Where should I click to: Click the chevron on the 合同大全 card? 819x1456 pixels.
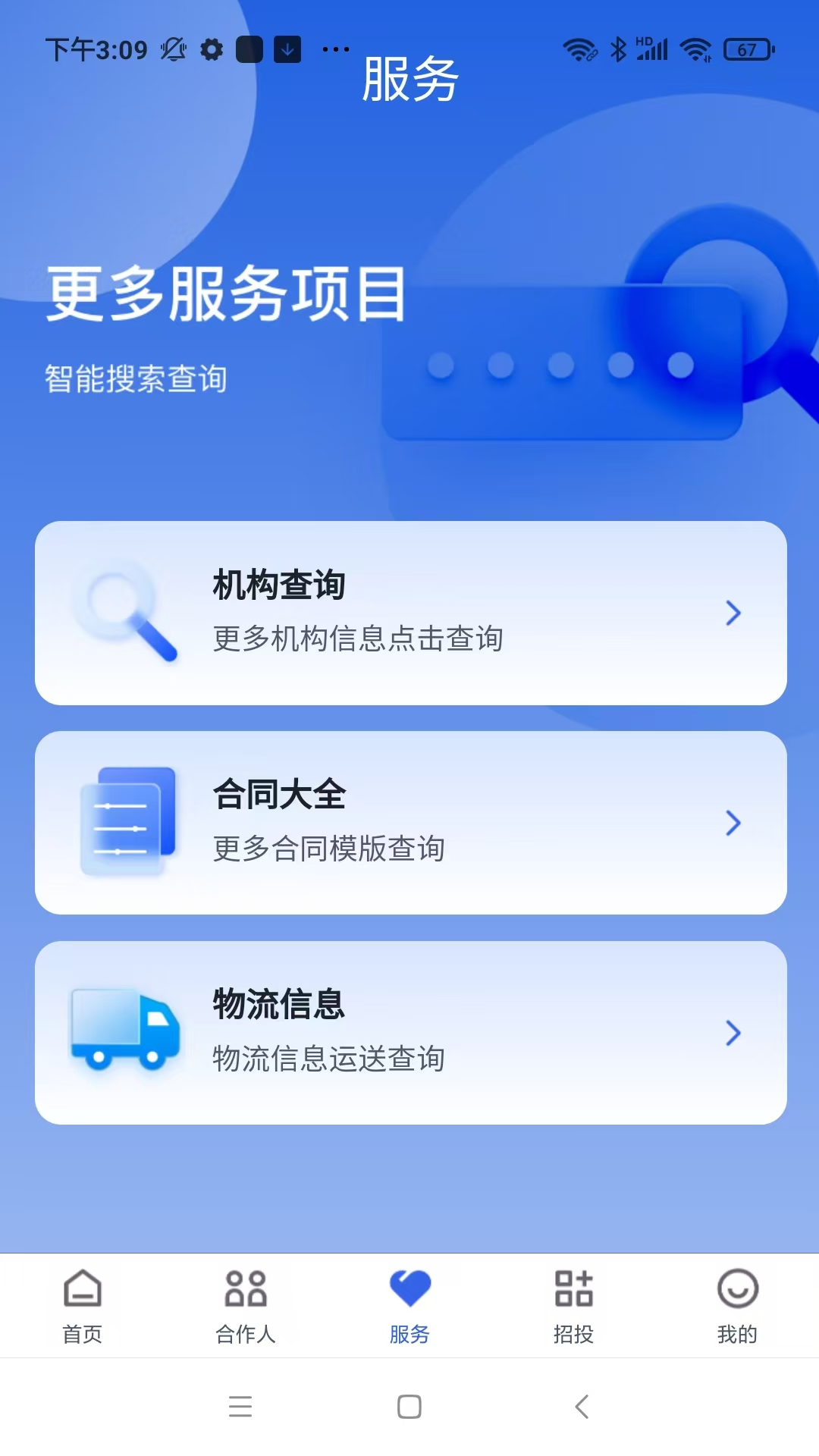(733, 823)
